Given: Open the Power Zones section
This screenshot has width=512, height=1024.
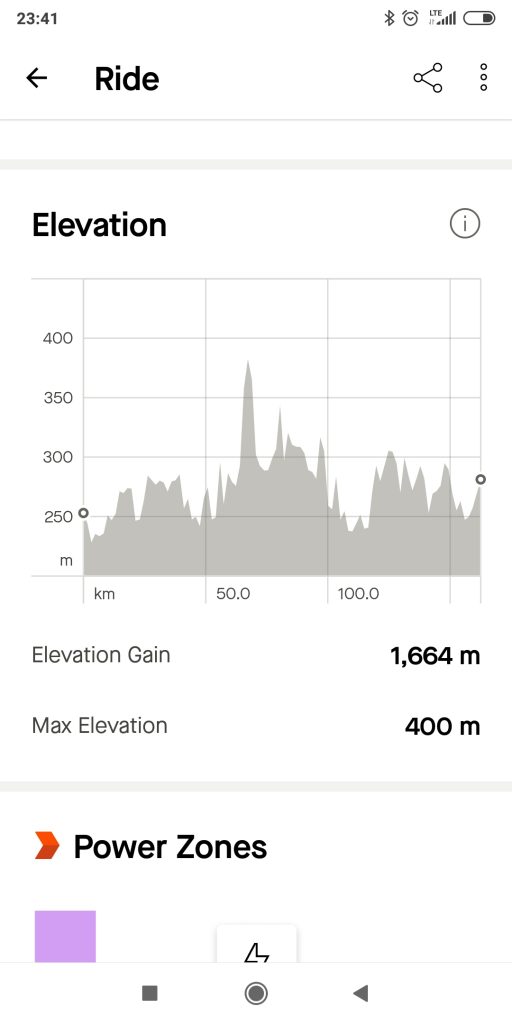Looking at the screenshot, I should (150, 846).
